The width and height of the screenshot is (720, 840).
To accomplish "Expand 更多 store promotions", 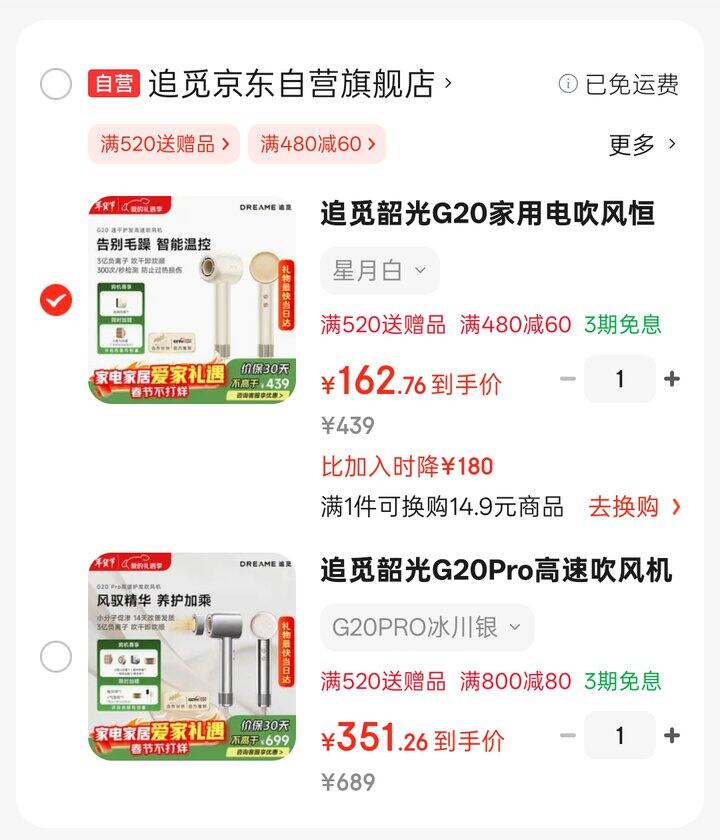I will click(x=642, y=144).
